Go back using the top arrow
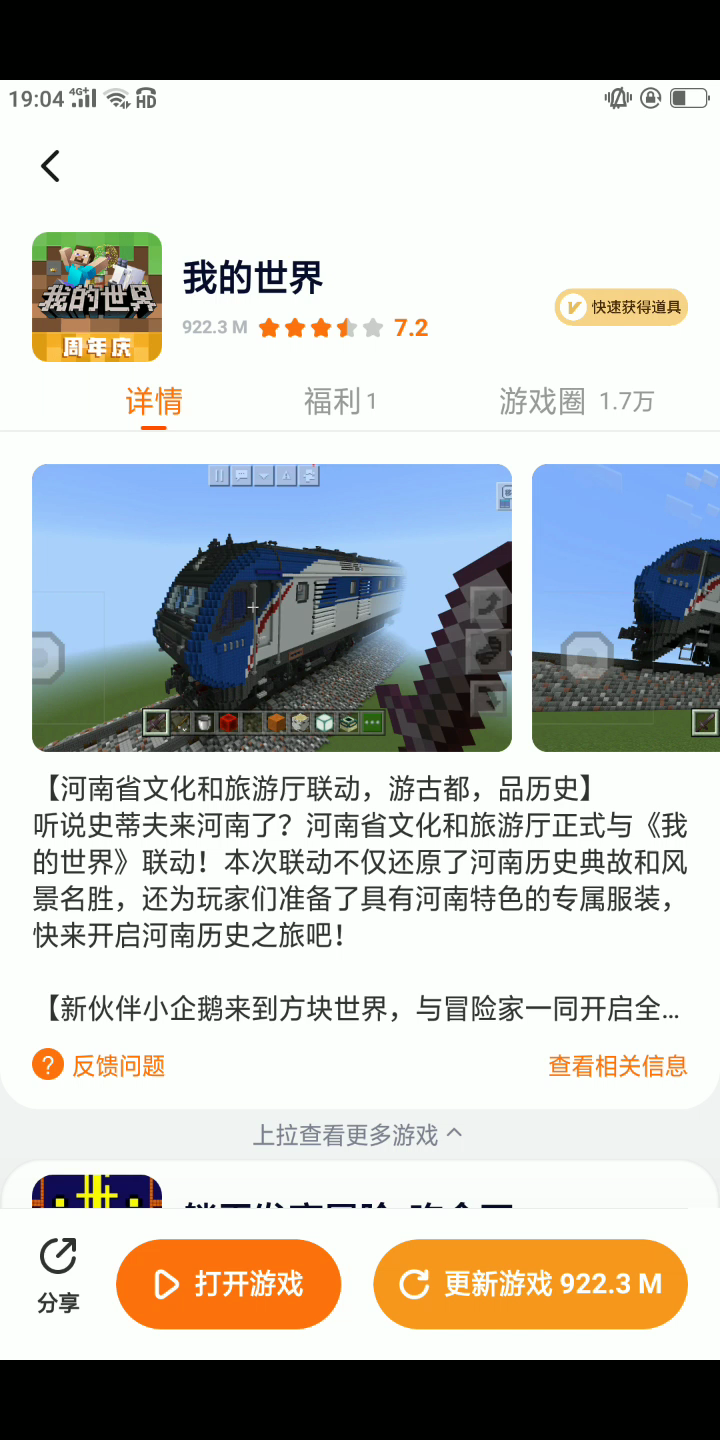Image resolution: width=720 pixels, height=1440 pixels. (51, 166)
